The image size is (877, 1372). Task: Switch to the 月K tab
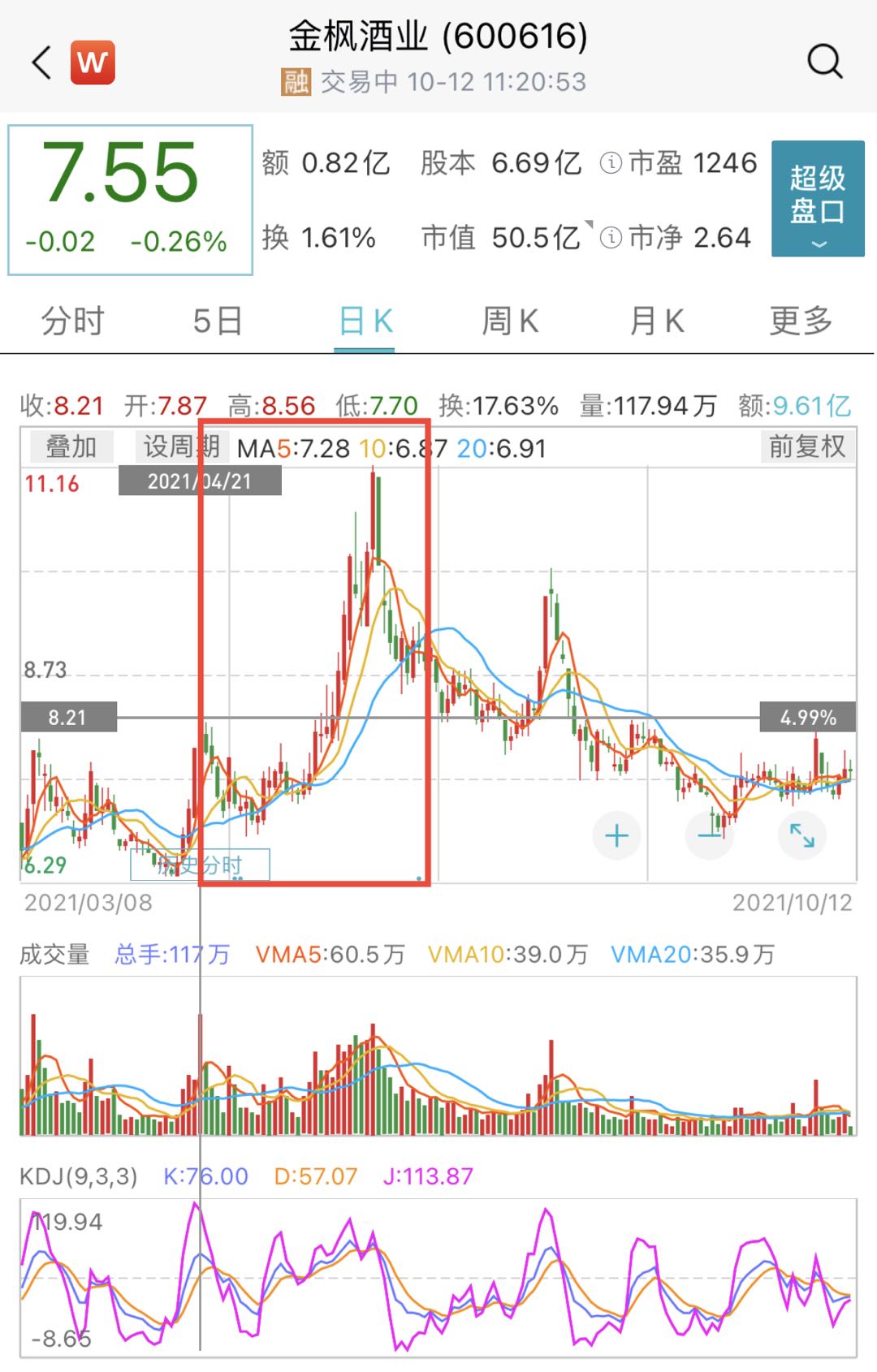pyautogui.click(x=656, y=321)
